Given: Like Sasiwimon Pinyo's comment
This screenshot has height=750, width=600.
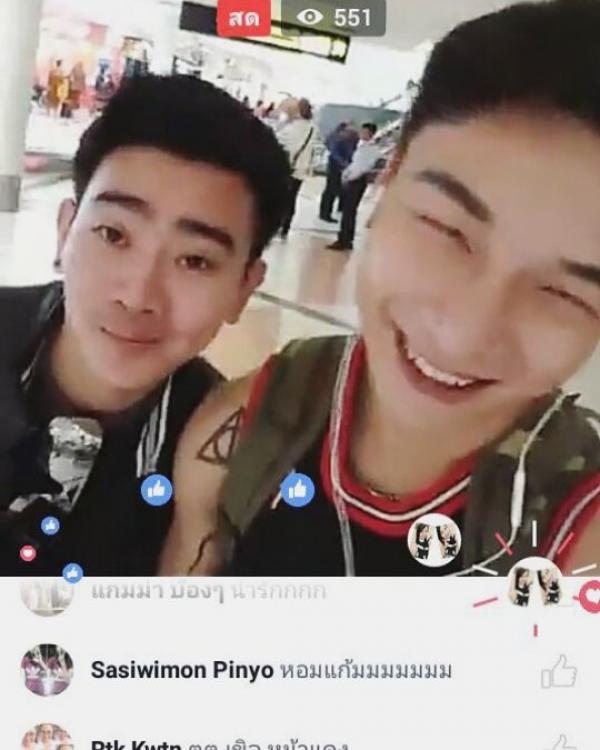Looking at the screenshot, I should click(x=559, y=671).
